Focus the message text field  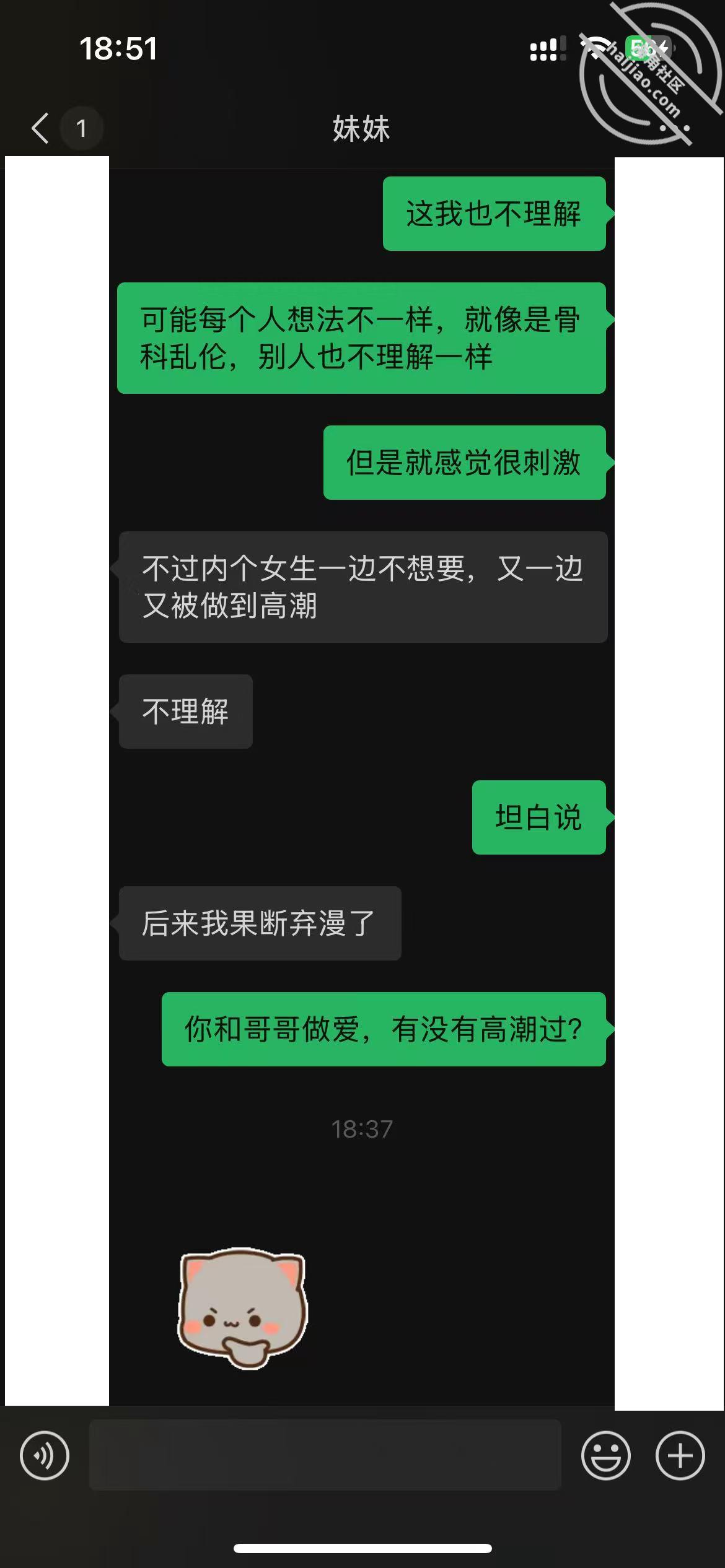tap(325, 1455)
